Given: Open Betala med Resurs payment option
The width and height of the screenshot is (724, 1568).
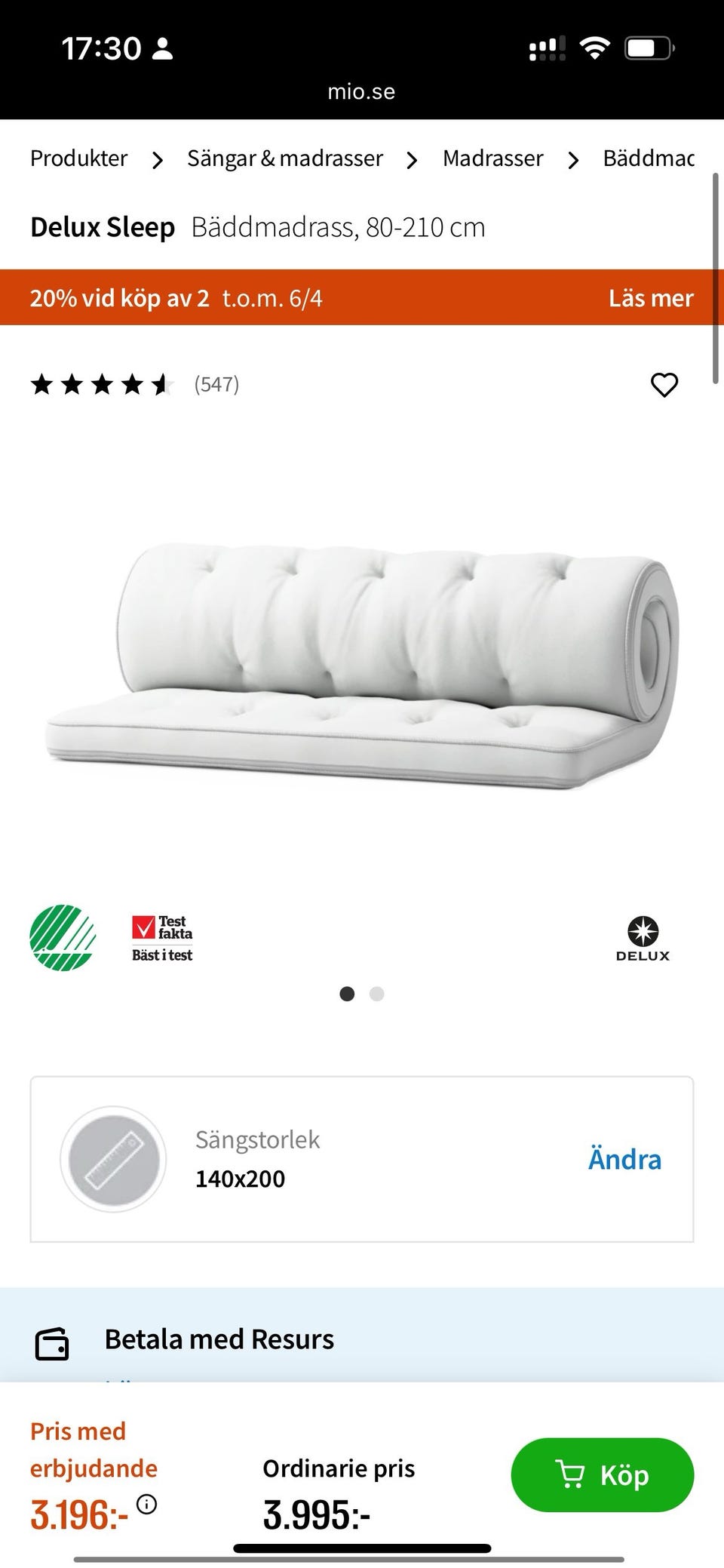Looking at the screenshot, I should pyautogui.click(x=219, y=1339).
